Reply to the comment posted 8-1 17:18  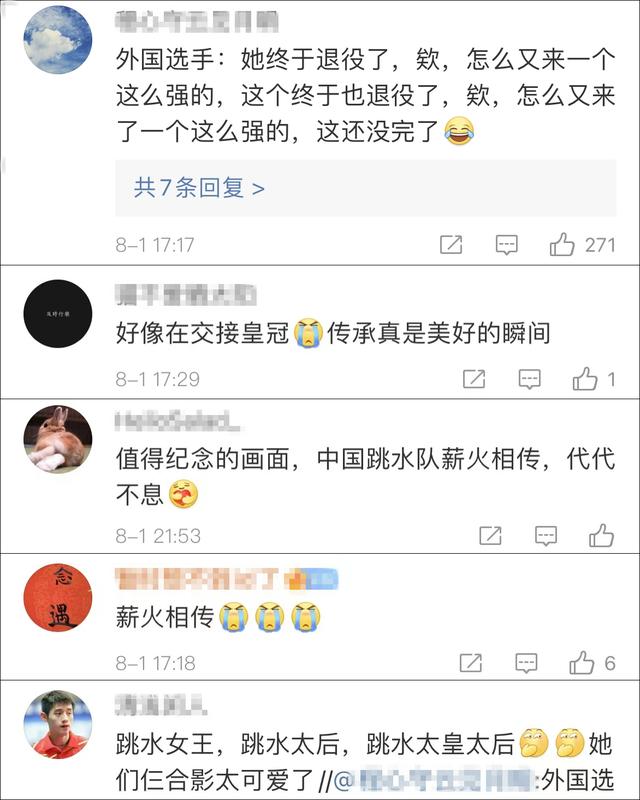pyautogui.click(x=526, y=663)
